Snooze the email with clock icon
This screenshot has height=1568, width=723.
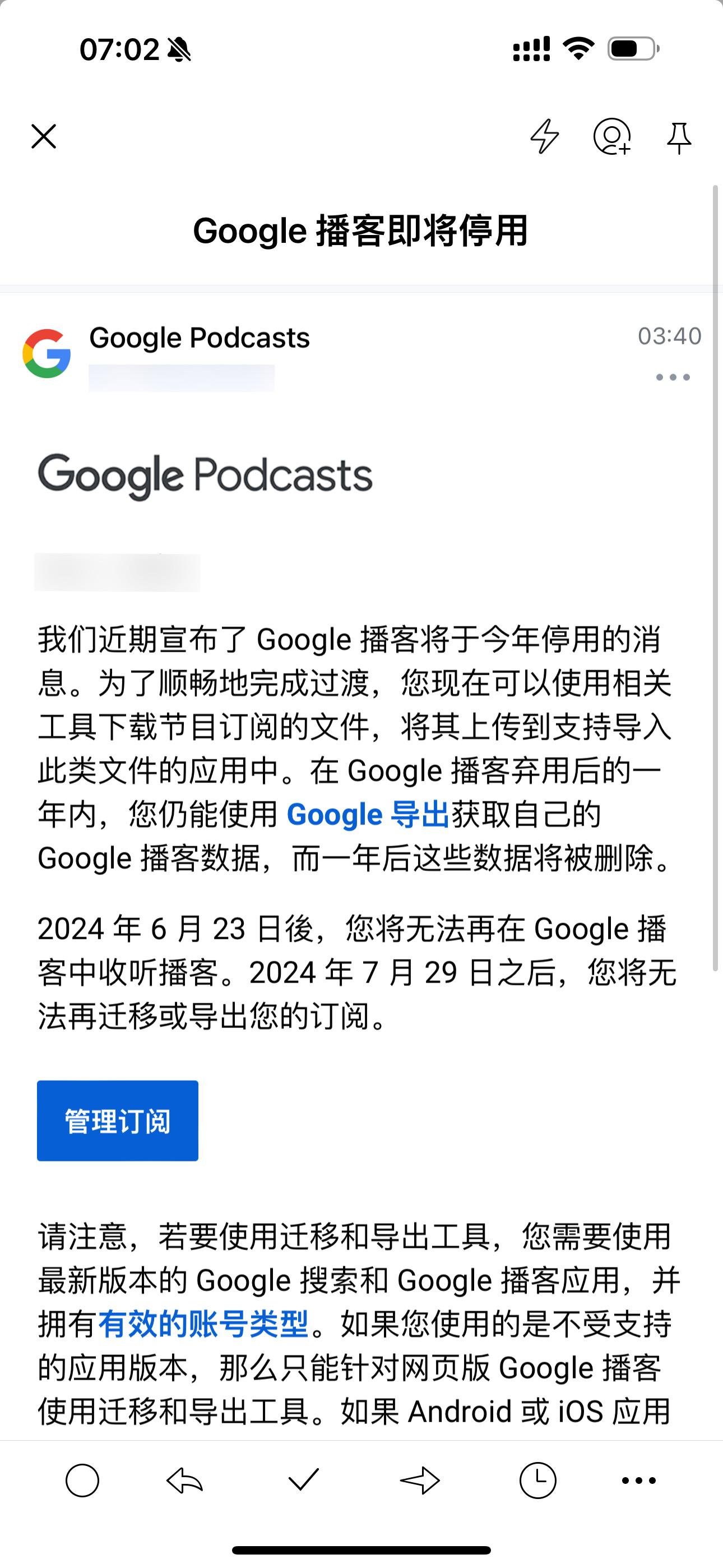tap(537, 1480)
